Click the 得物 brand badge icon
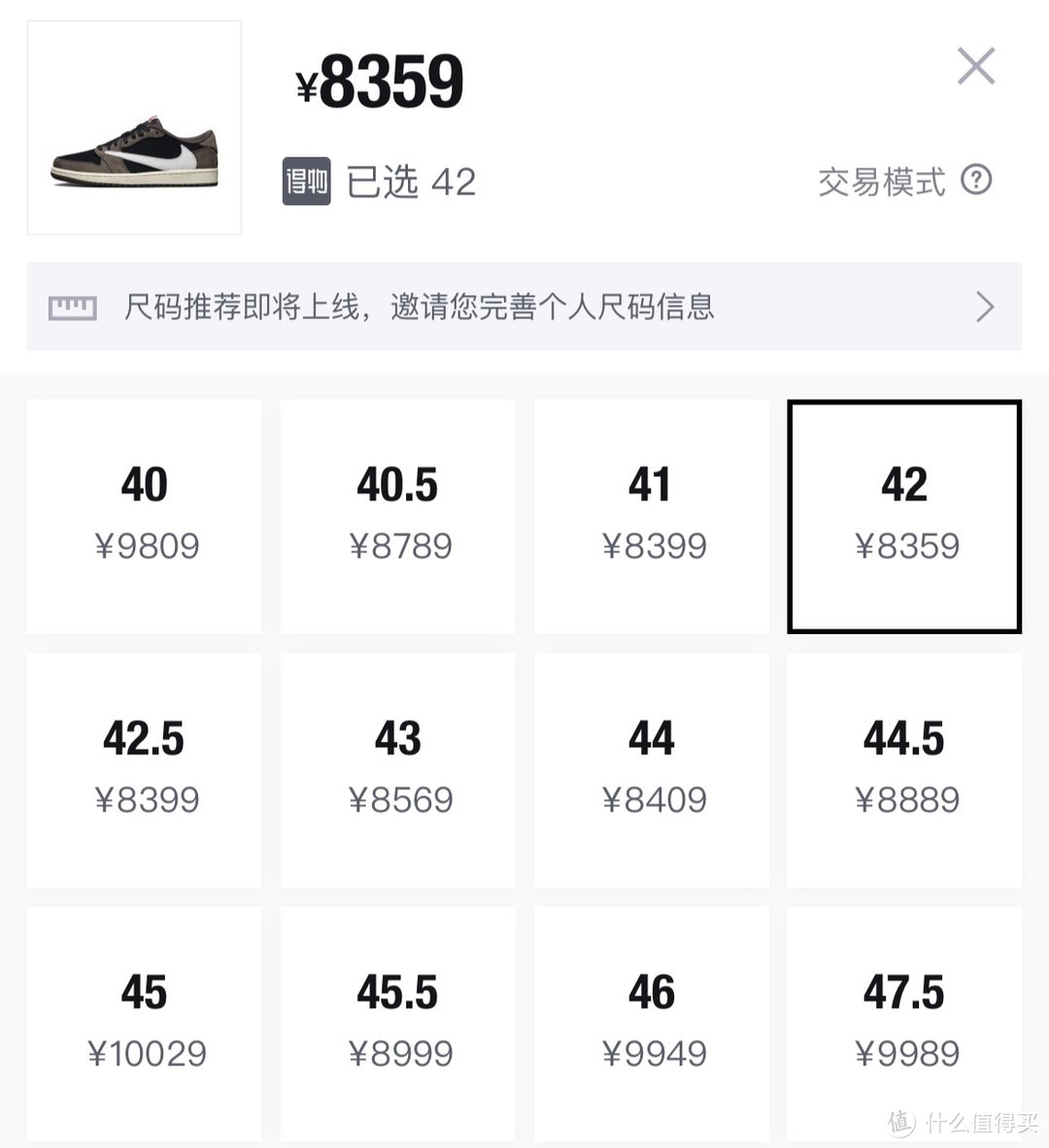1049x1148 pixels. tap(305, 181)
